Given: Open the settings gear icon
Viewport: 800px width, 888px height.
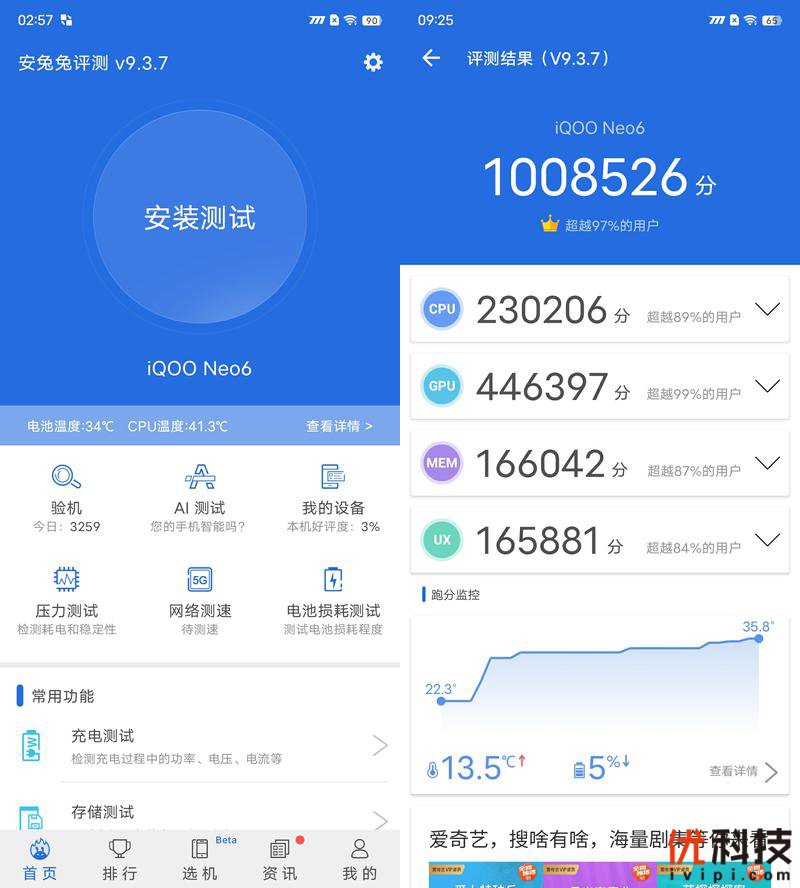Looking at the screenshot, I should tap(373, 63).
